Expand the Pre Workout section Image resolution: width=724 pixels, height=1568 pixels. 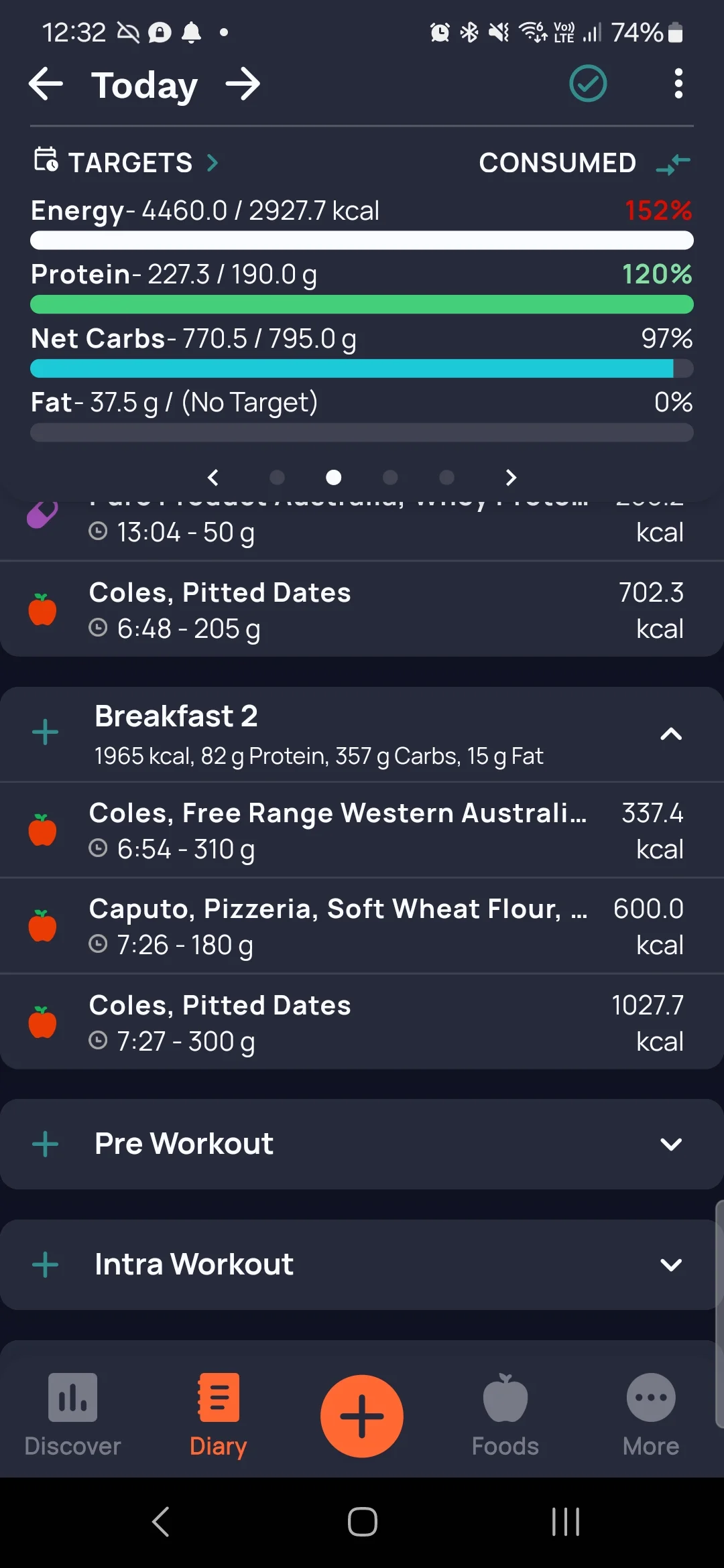tap(671, 1144)
